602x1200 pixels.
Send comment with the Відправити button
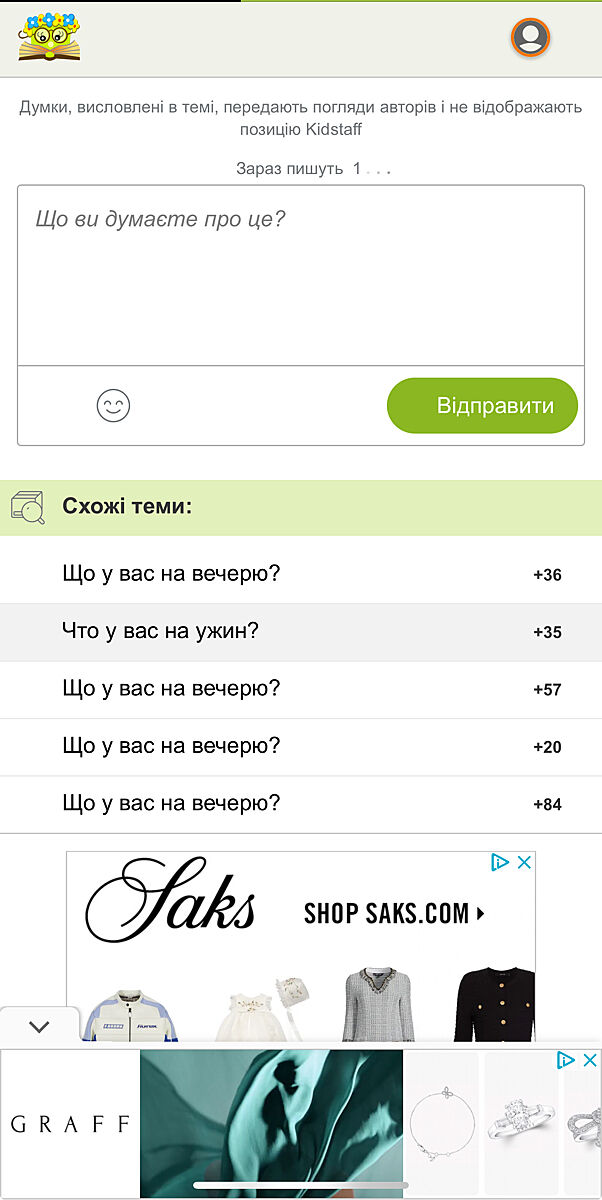pos(483,406)
